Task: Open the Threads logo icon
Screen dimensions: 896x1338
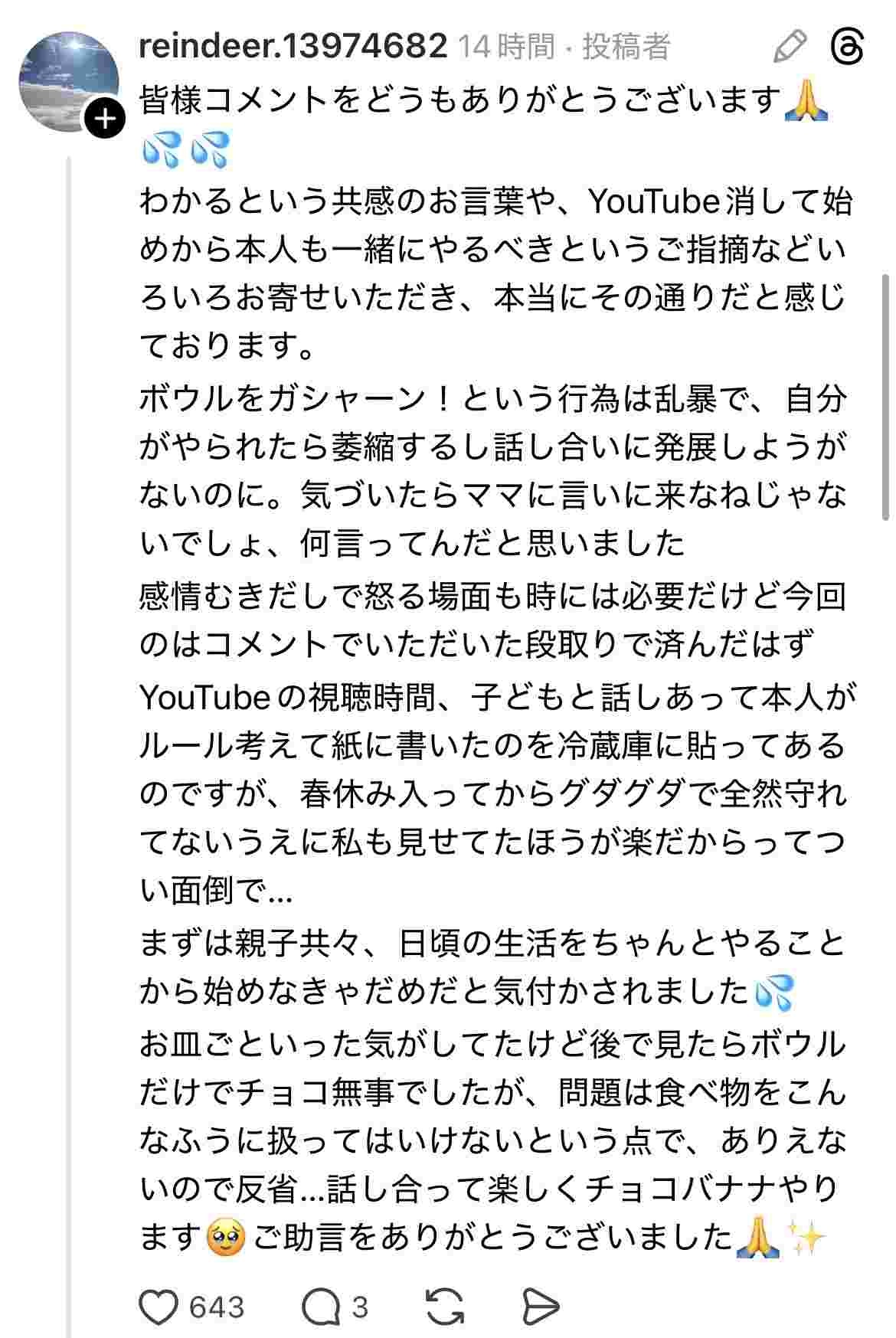Action: point(848,47)
